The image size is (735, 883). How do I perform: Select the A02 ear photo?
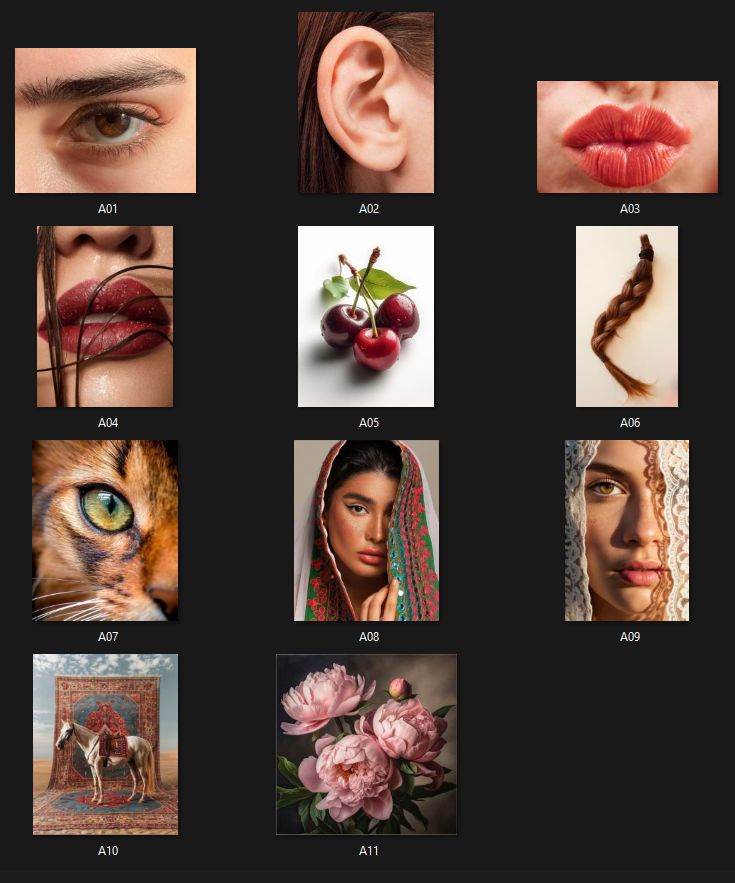[x=366, y=102]
